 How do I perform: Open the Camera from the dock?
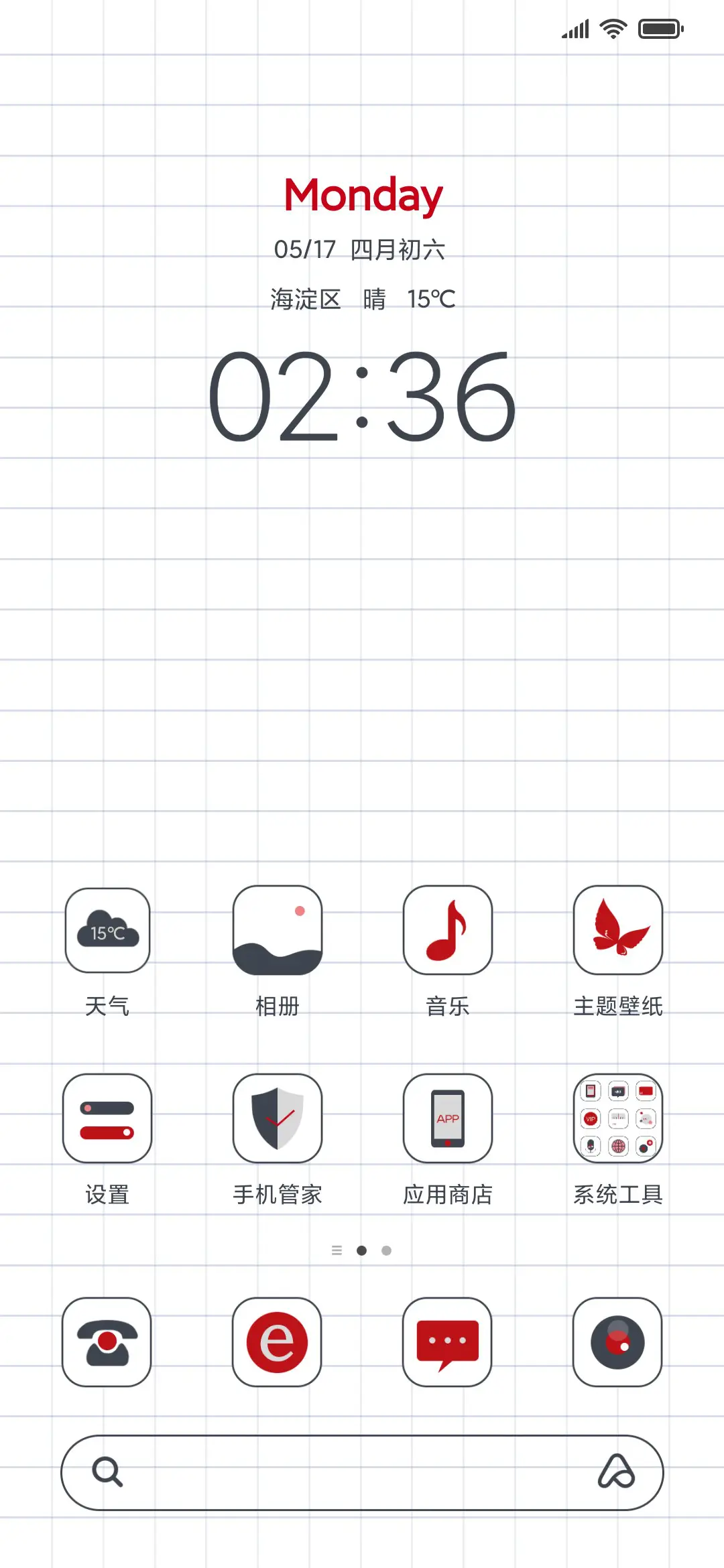618,1342
